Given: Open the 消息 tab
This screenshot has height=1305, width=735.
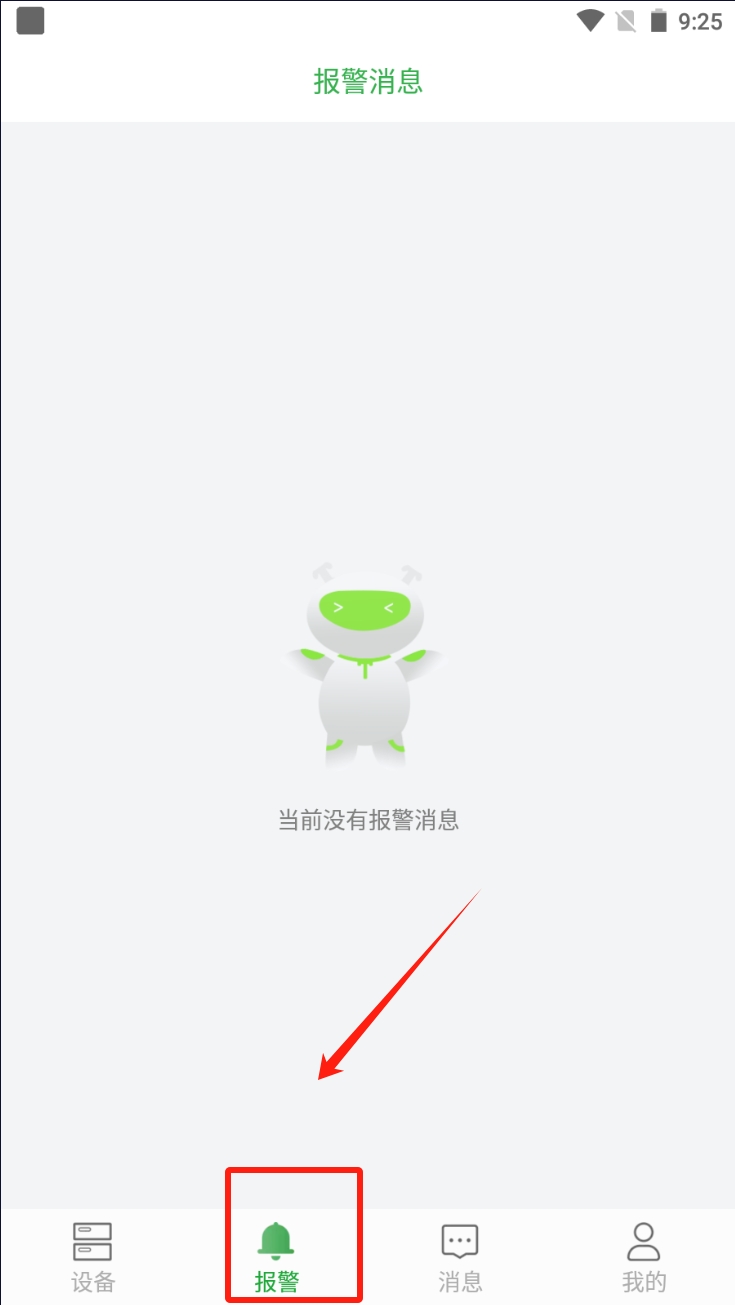Looking at the screenshot, I should pyautogui.click(x=460, y=1256).
